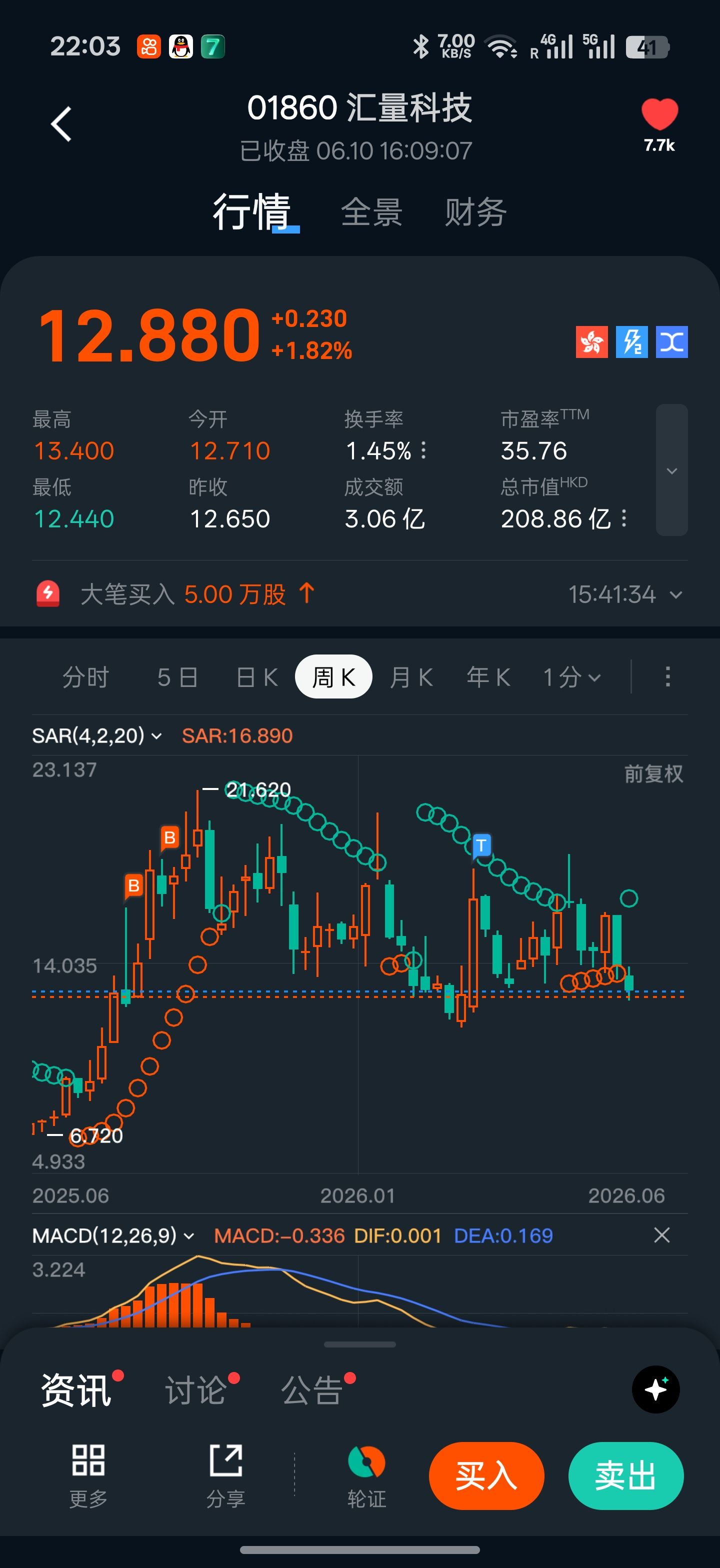The width and height of the screenshot is (720, 1568).
Task: Select the 分时 chart period
Action: point(86,677)
